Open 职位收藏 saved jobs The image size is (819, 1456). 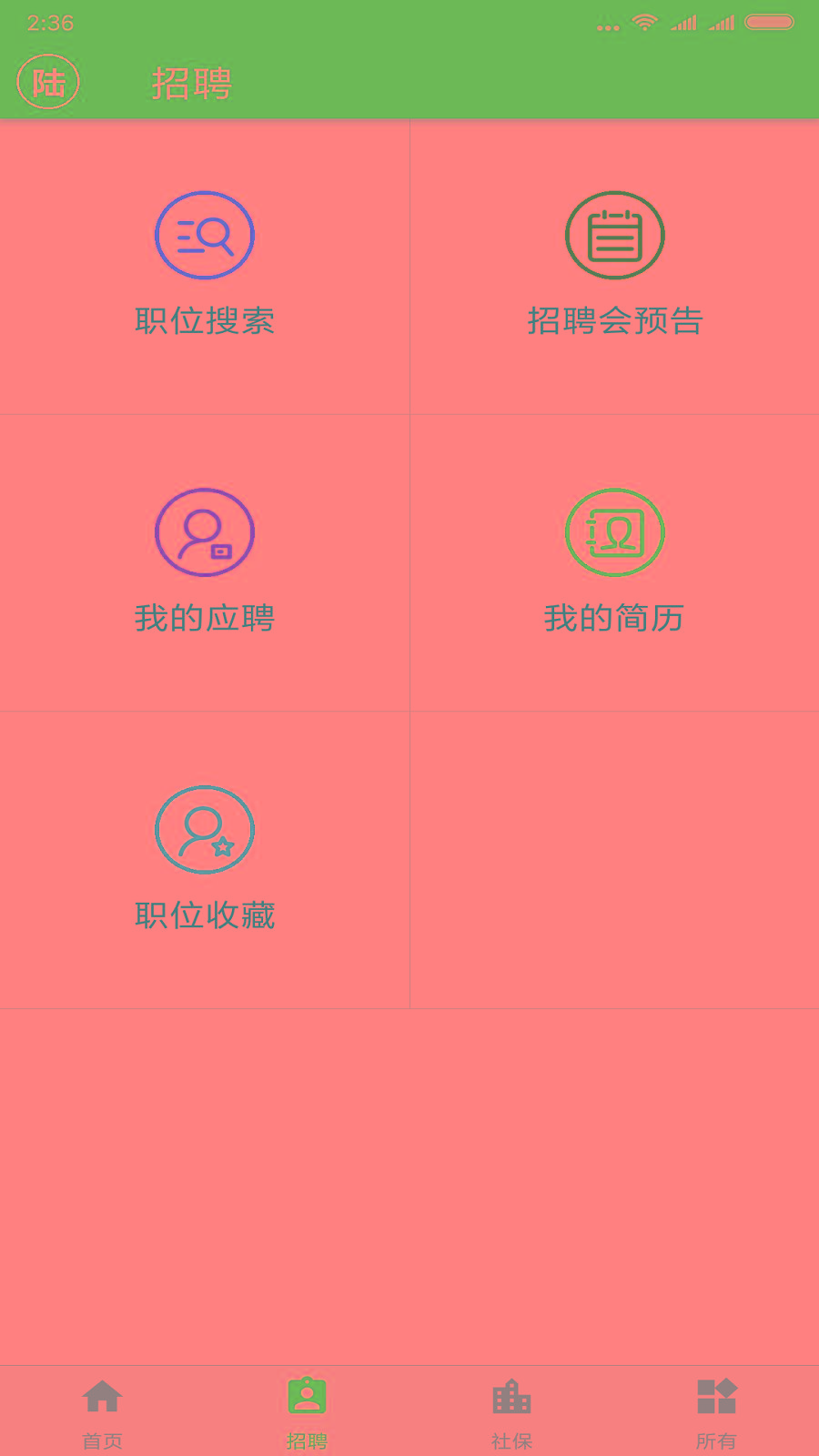205,859
